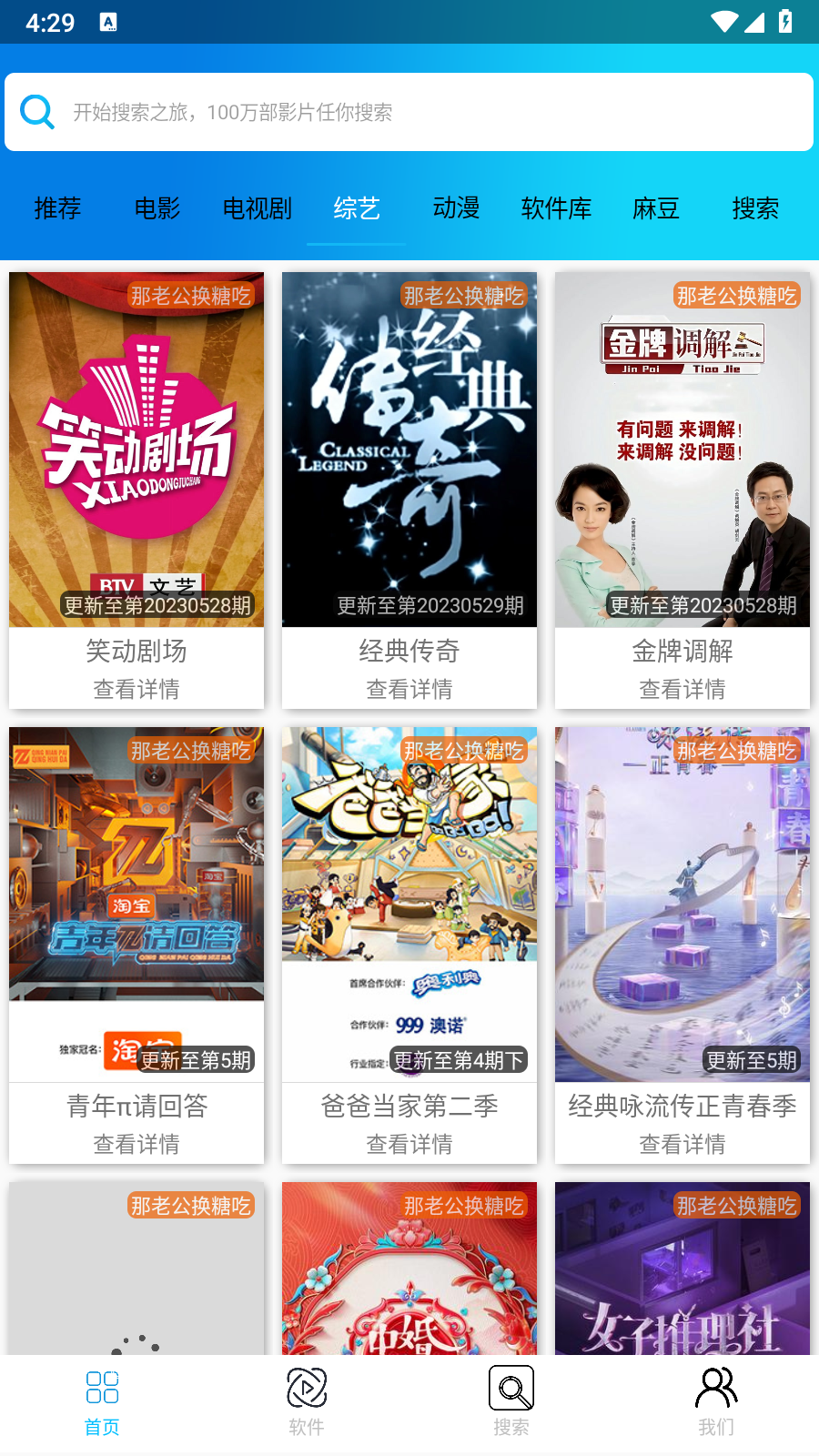Screen dimensions: 819x1456
Task: Tap the search box at the top
Action: [409, 112]
